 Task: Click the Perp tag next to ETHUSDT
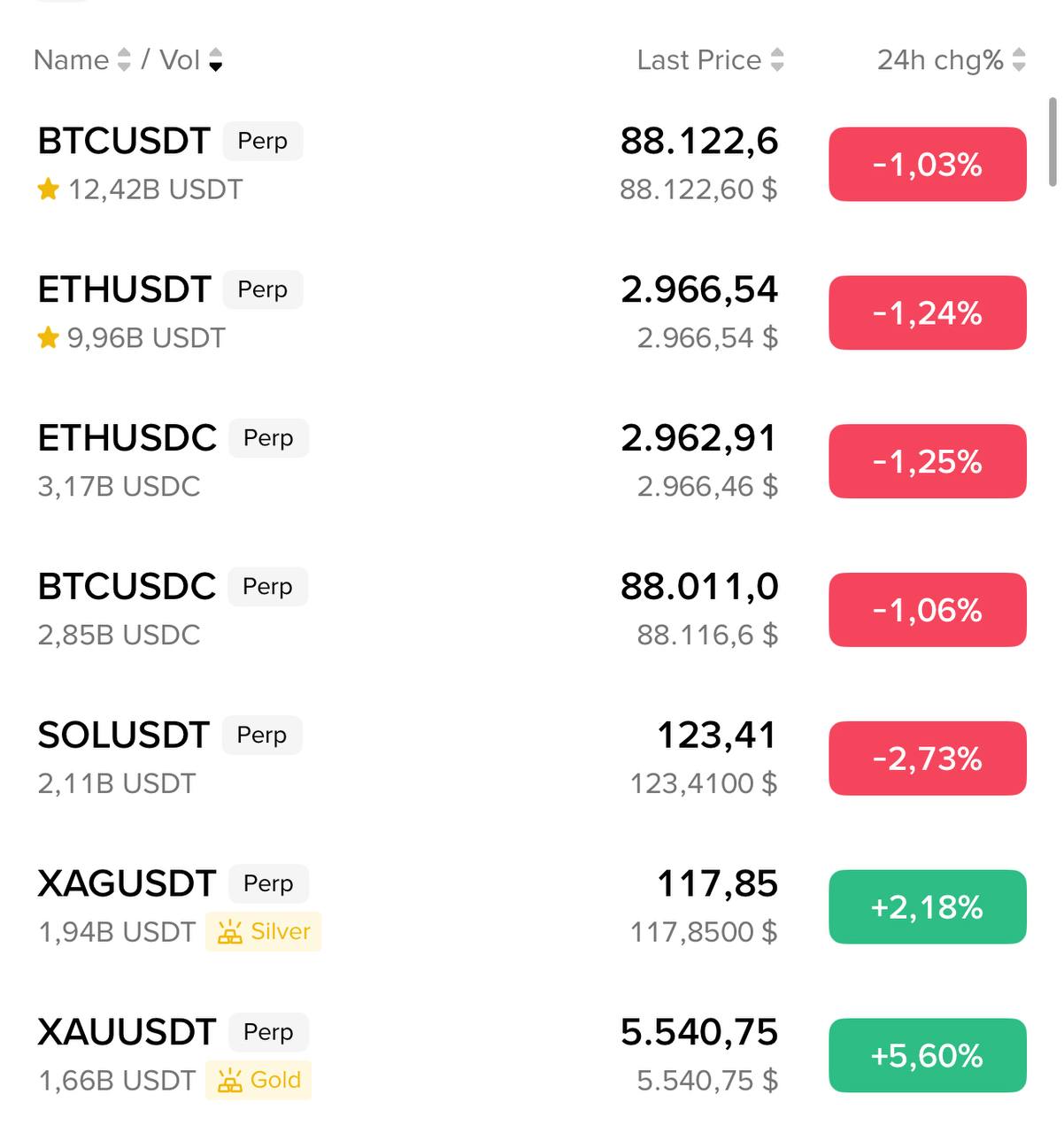[x=262, y=289]
